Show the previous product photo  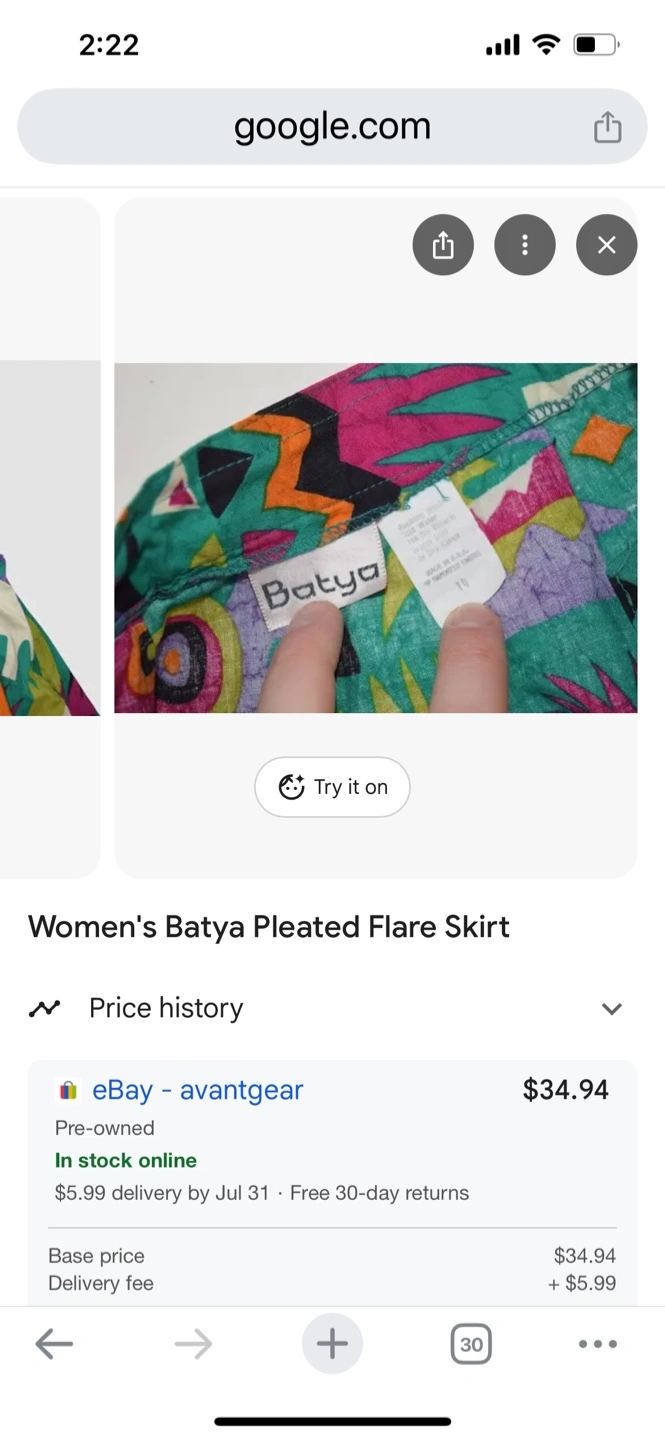click(x=50, y=538)
